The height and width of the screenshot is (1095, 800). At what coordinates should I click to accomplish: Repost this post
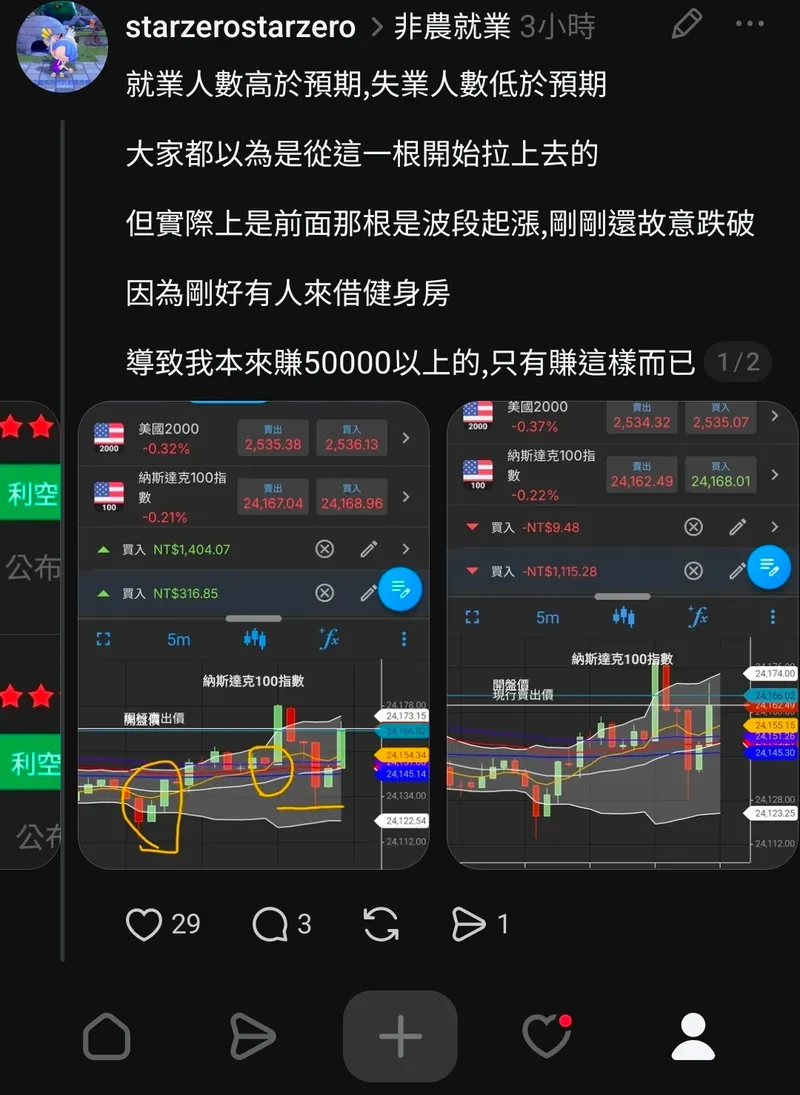tap(381, 924)
